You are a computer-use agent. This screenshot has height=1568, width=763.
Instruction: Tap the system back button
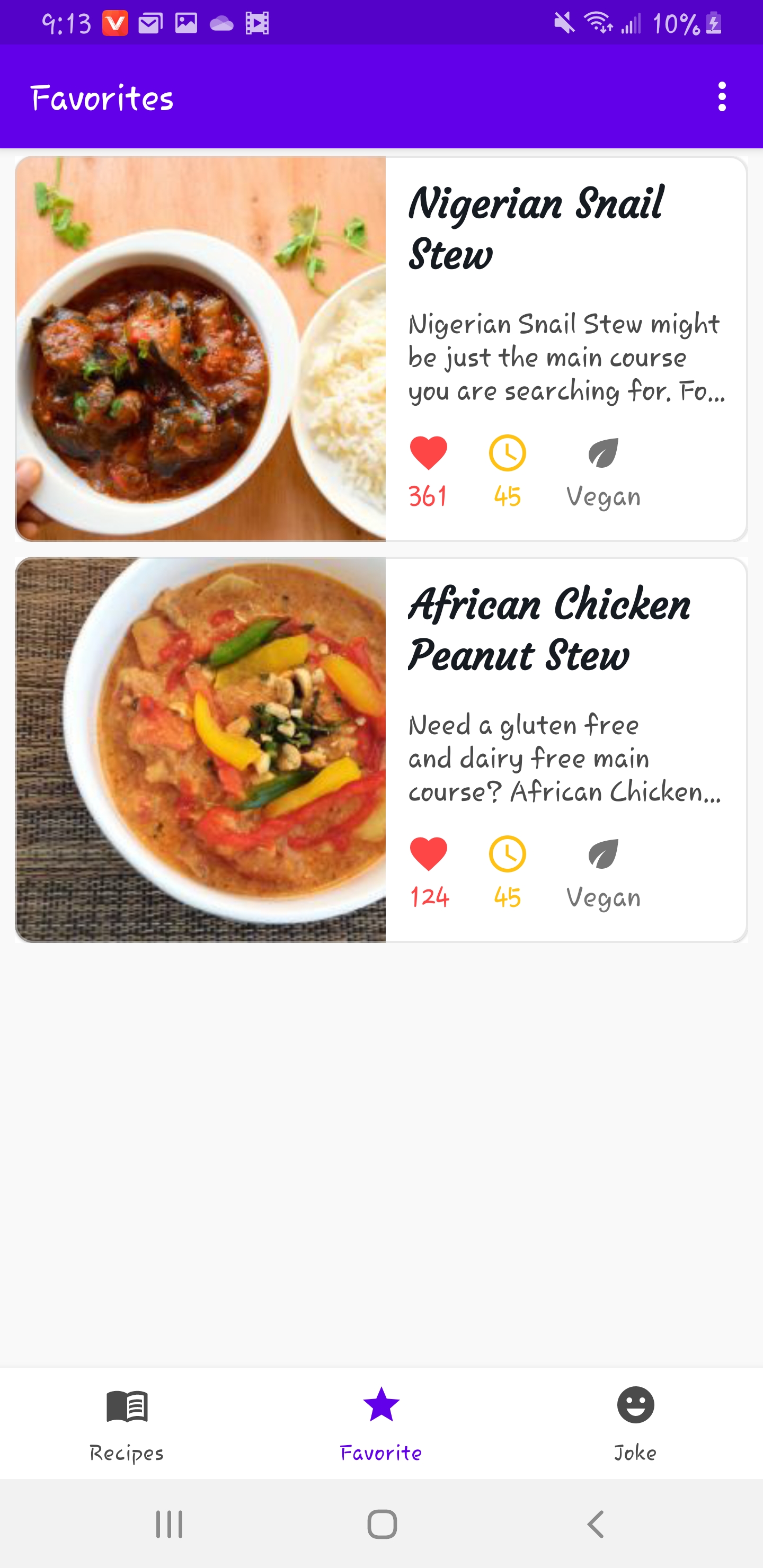click(595, 1524)
